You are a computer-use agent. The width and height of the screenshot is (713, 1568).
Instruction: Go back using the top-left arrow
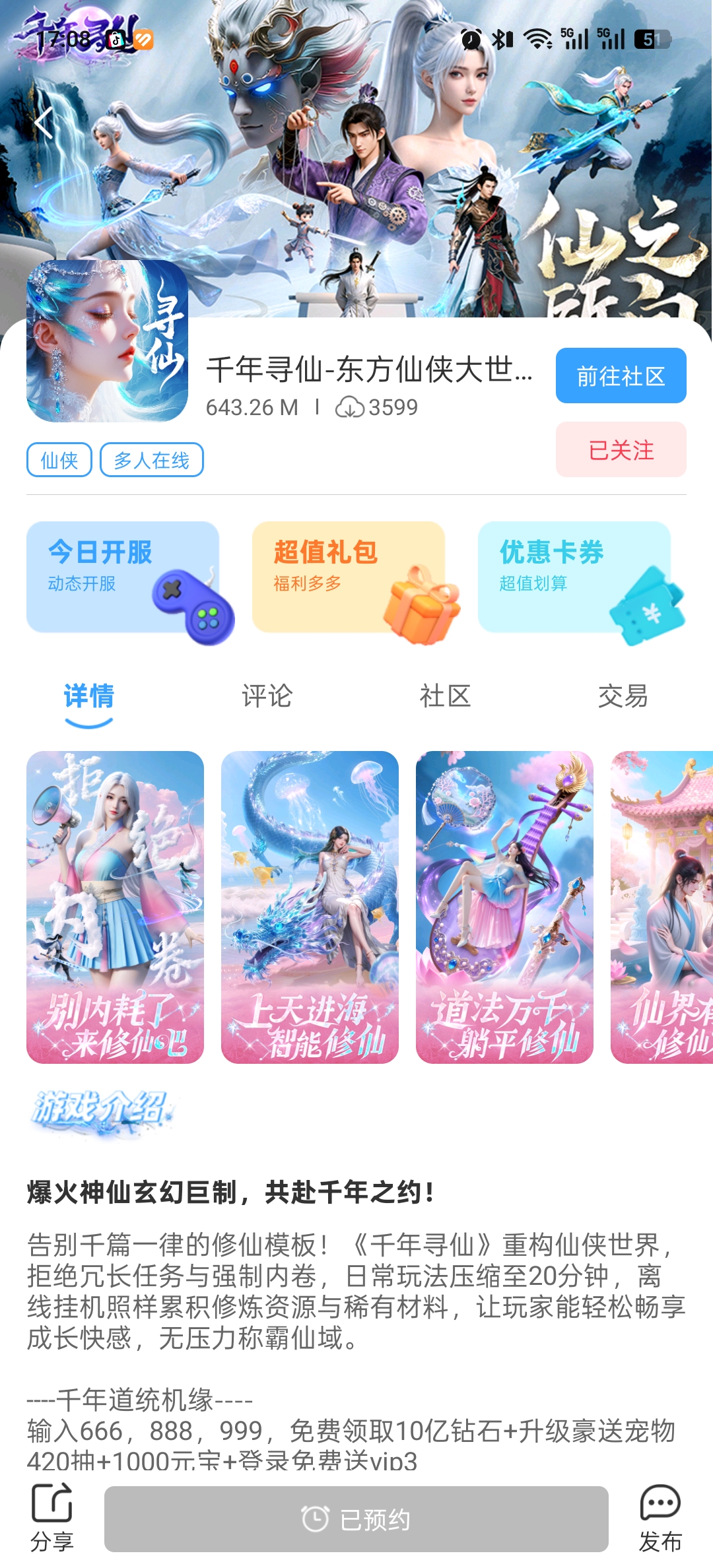click(x=44, y=123)
